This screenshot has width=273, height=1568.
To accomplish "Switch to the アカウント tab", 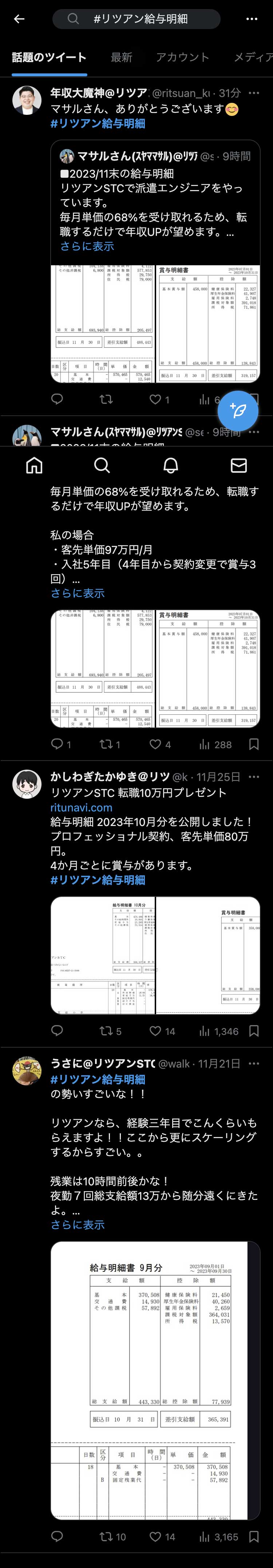I will [182, 57].
